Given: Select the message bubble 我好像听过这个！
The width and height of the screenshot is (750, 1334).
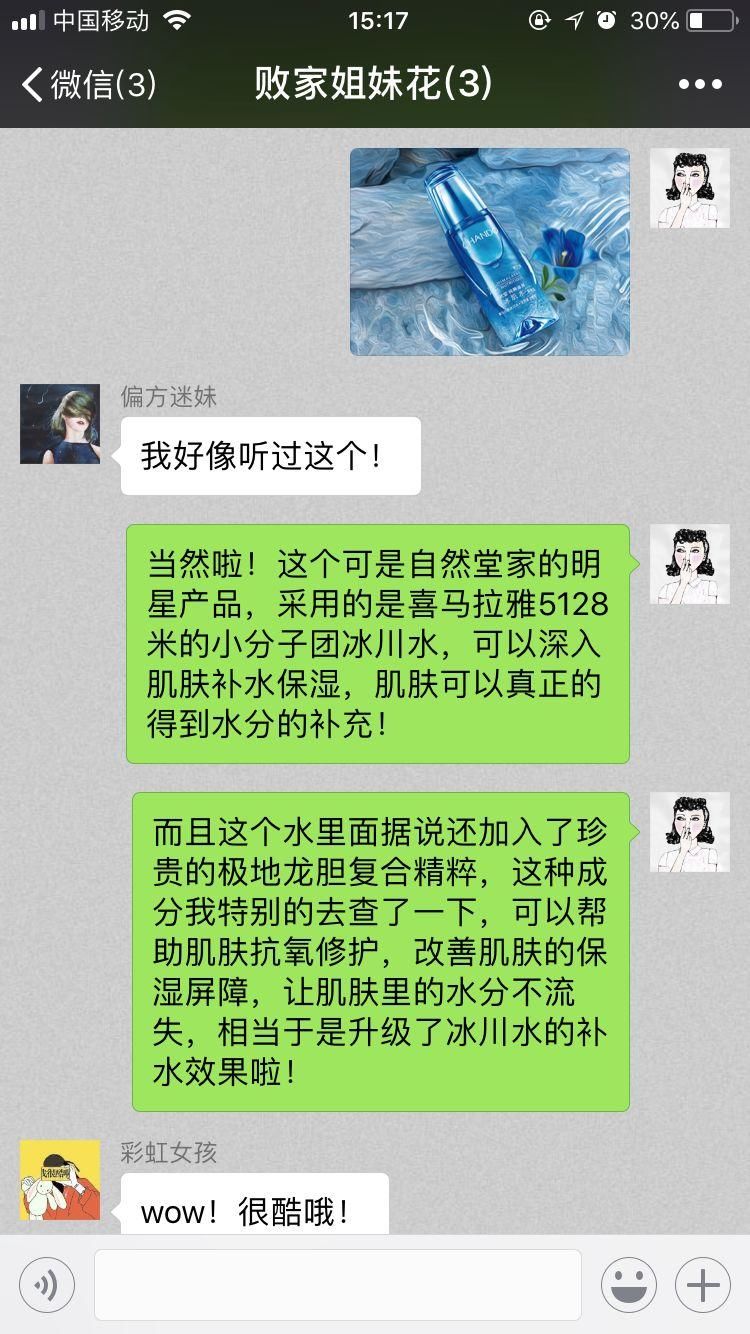Looking at the screenshot, I should (270, 454).
